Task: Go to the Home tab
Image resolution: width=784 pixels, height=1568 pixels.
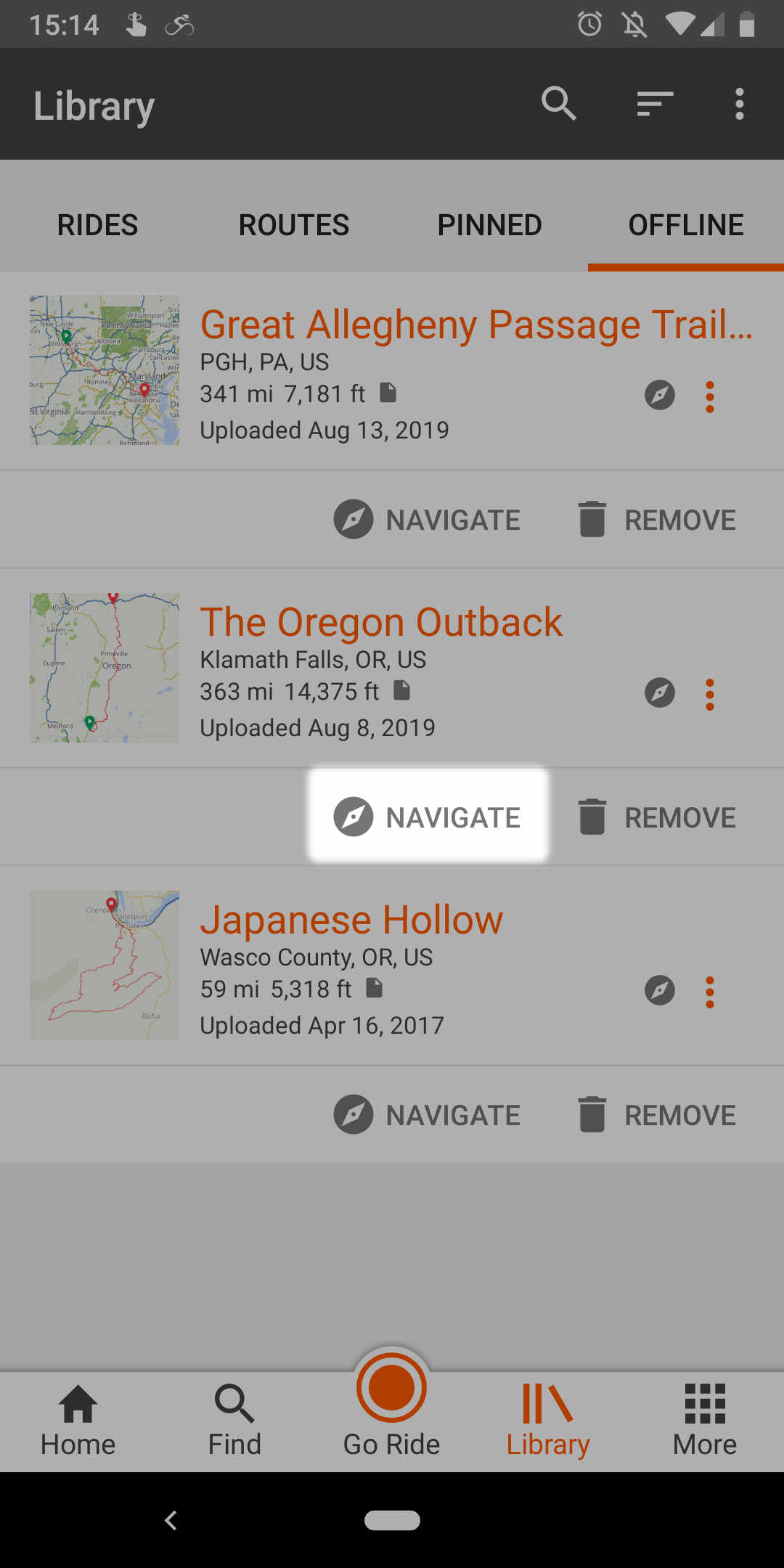Action: coord(78,1421)
